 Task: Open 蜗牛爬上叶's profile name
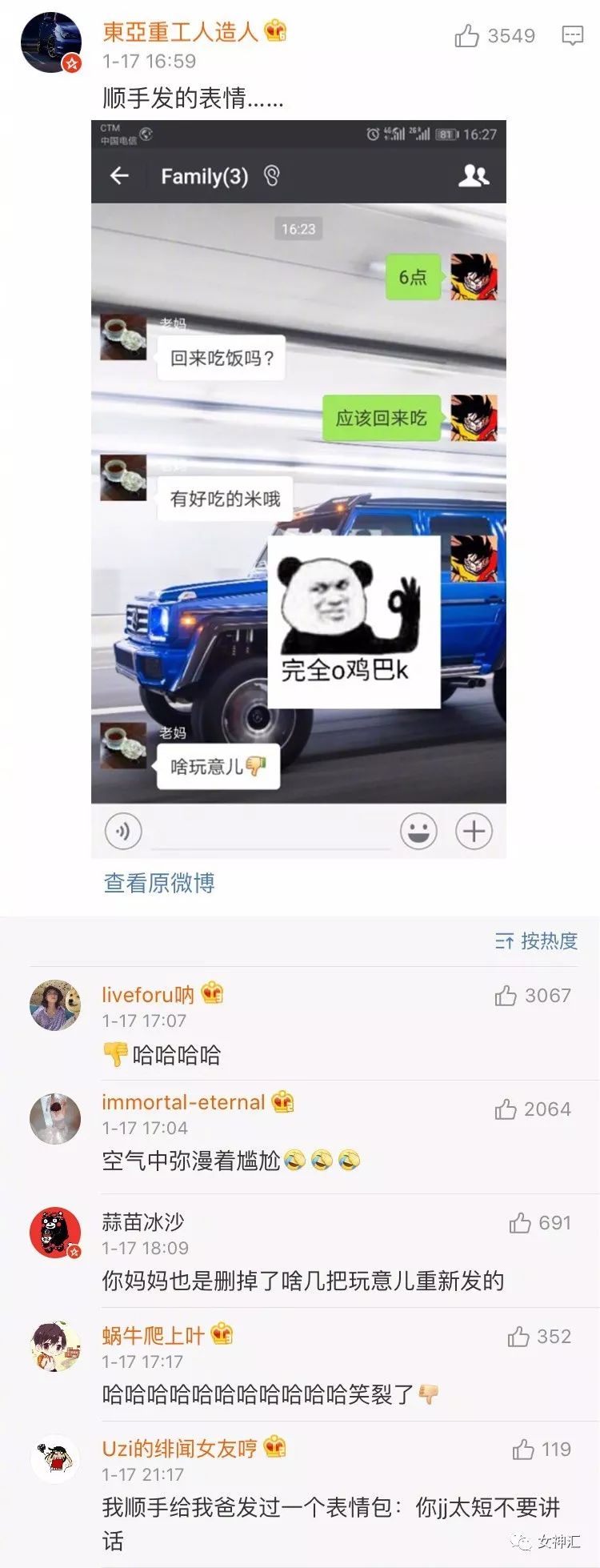(154, 1335)
